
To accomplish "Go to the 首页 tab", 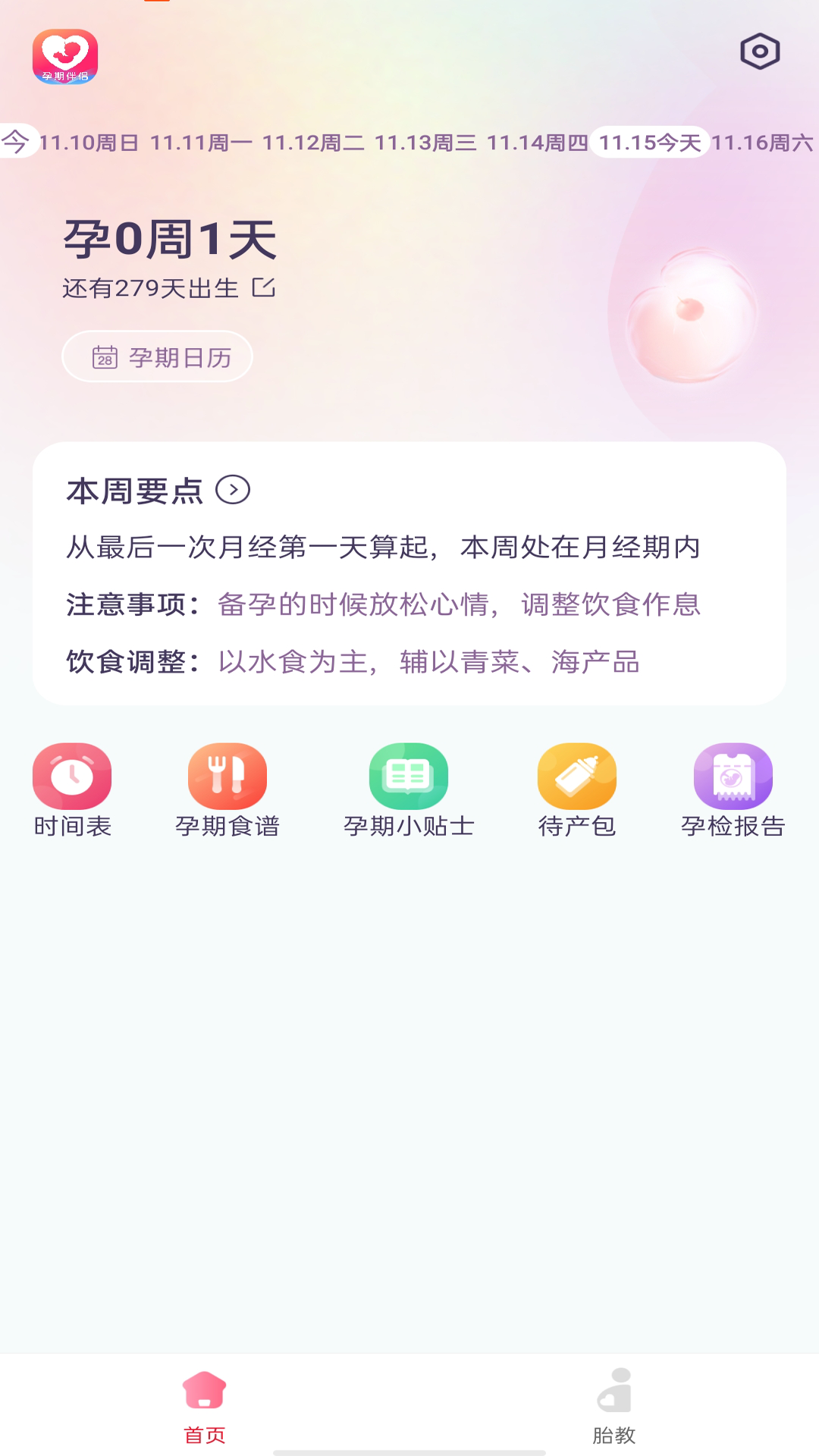I will click(x=205, y=1405).
